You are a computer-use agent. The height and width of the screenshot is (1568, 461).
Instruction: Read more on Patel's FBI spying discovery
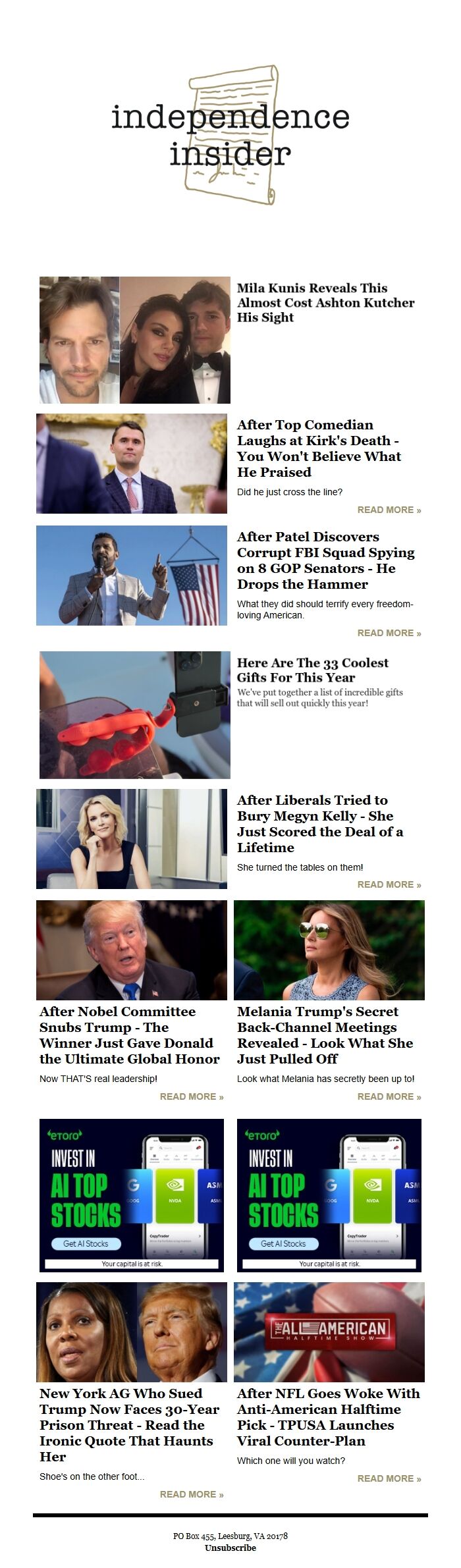(389, 633)
